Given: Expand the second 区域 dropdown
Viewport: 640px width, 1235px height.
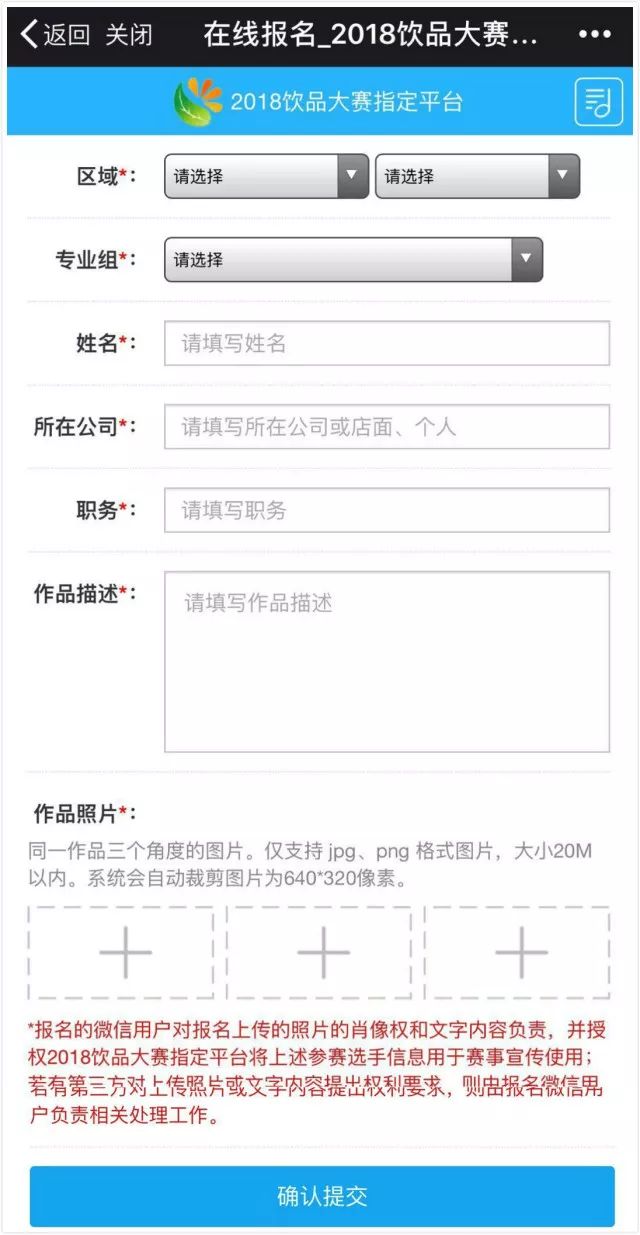Looking at the screenshot, I should 477,176.
